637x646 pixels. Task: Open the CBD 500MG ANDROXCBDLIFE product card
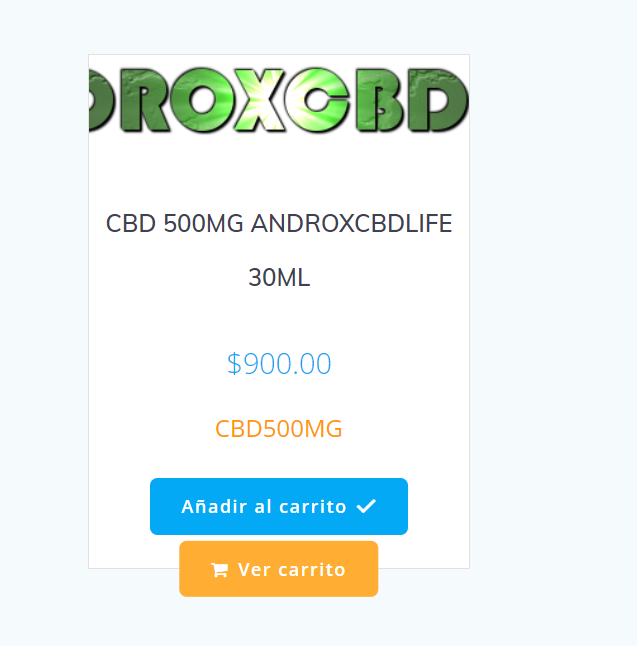pyautogui.click(x=279, y=249)
